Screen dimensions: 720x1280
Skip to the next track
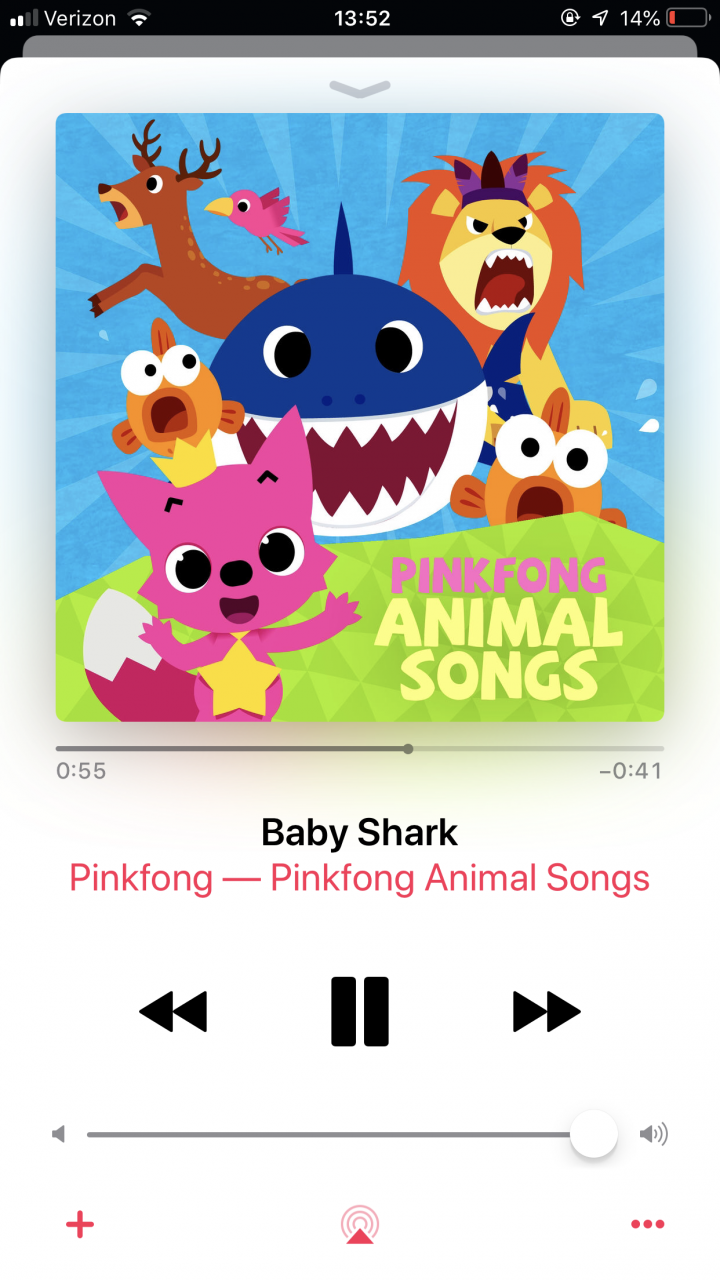point(546,1011)
